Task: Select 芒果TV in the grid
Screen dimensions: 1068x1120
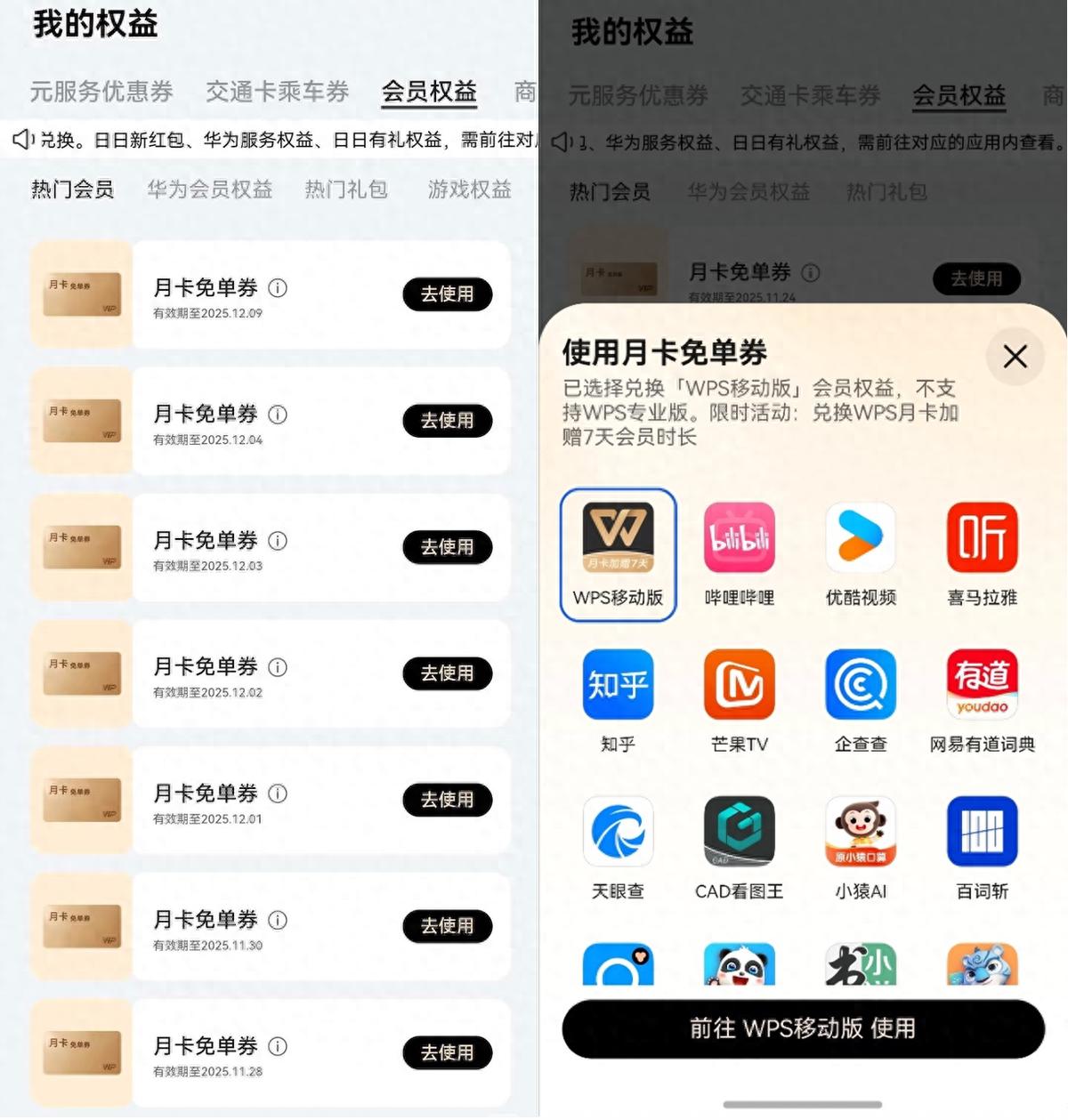Action: 739,700
